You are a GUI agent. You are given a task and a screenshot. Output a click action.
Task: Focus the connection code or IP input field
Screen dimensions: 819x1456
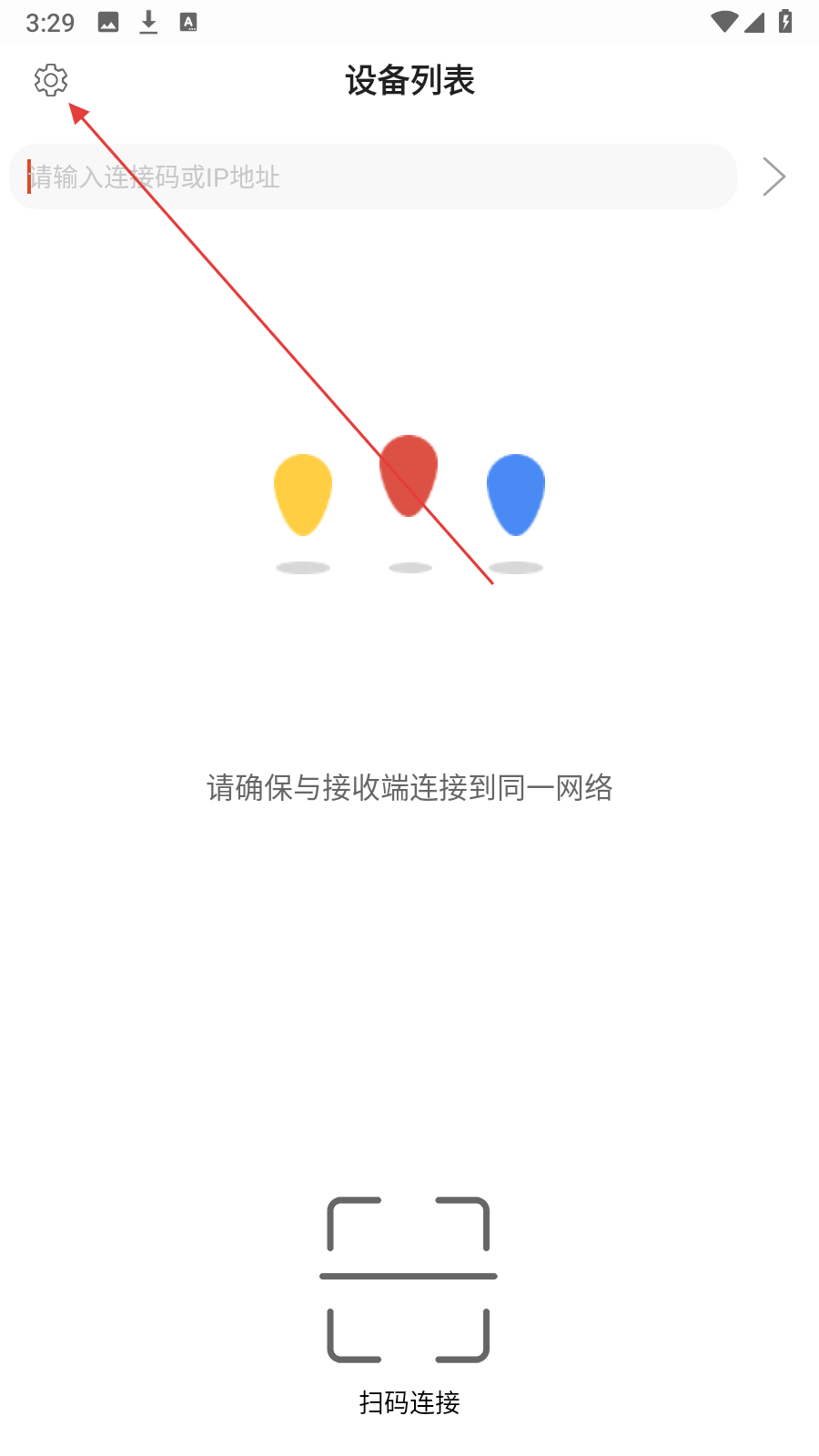pos(373,177)
